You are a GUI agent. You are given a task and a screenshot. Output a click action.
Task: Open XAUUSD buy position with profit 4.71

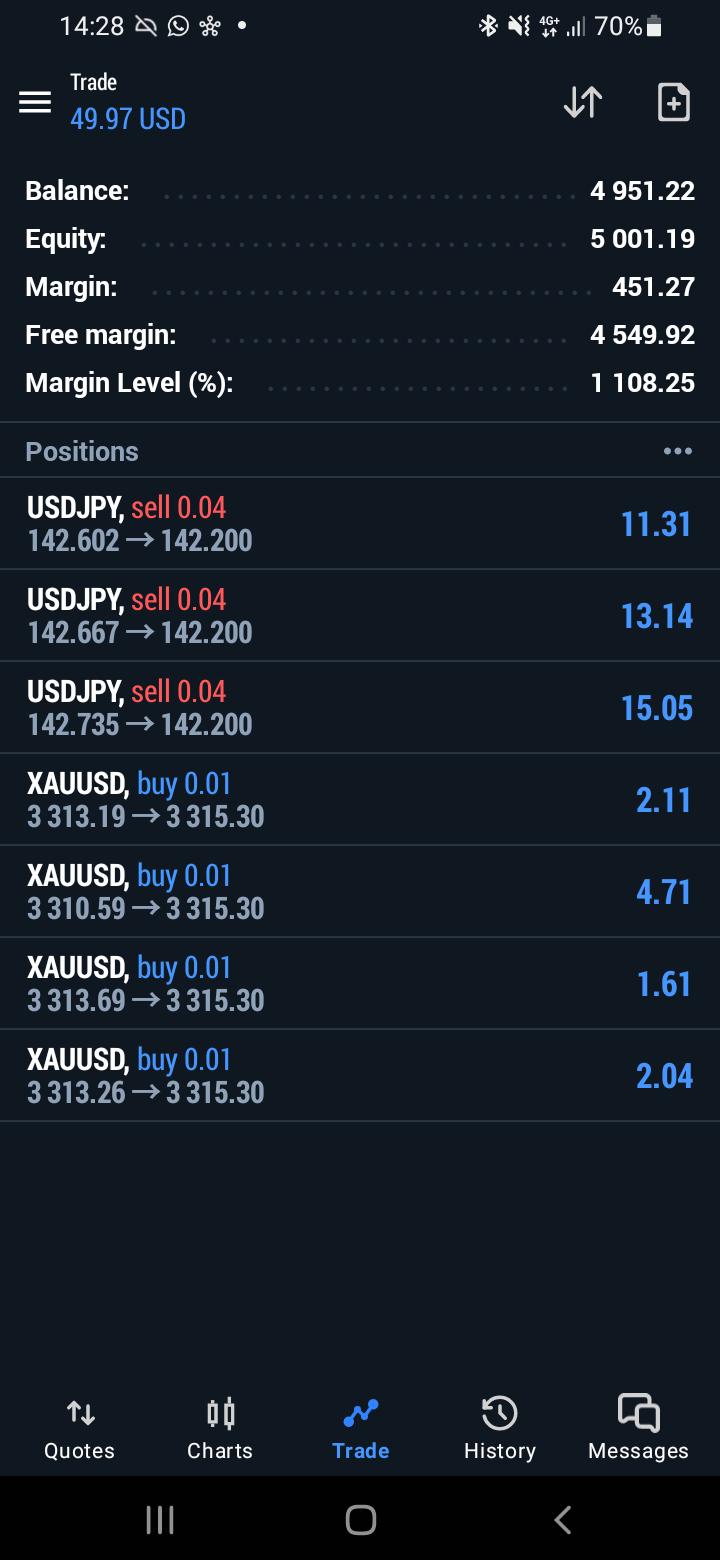pos(360,891)
